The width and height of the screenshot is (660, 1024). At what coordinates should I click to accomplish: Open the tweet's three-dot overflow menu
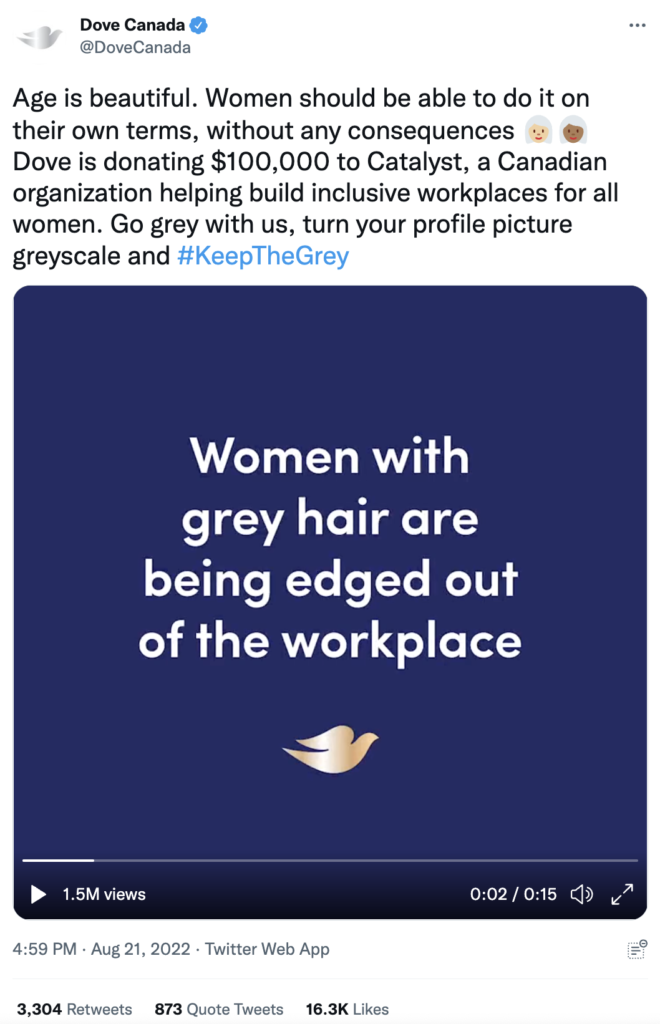(x=637, y=25)
